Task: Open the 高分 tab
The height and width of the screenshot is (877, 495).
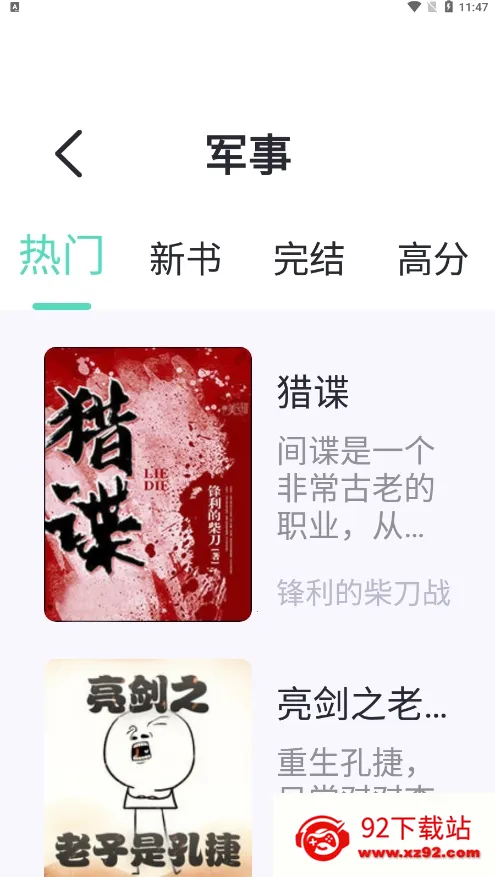Action: [x=433, y=259]
